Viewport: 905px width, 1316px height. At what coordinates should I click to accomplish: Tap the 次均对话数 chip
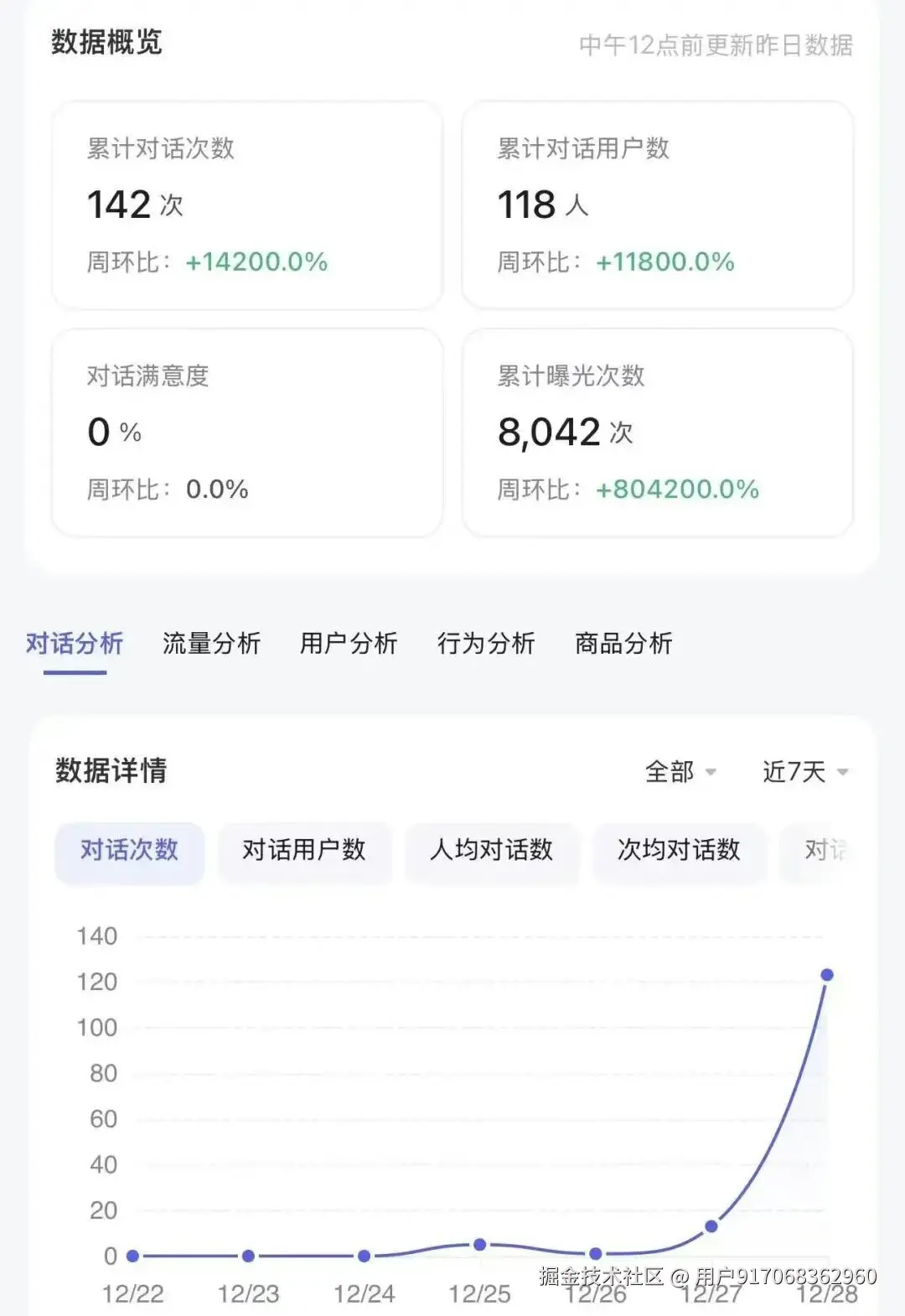pos(679,851)
